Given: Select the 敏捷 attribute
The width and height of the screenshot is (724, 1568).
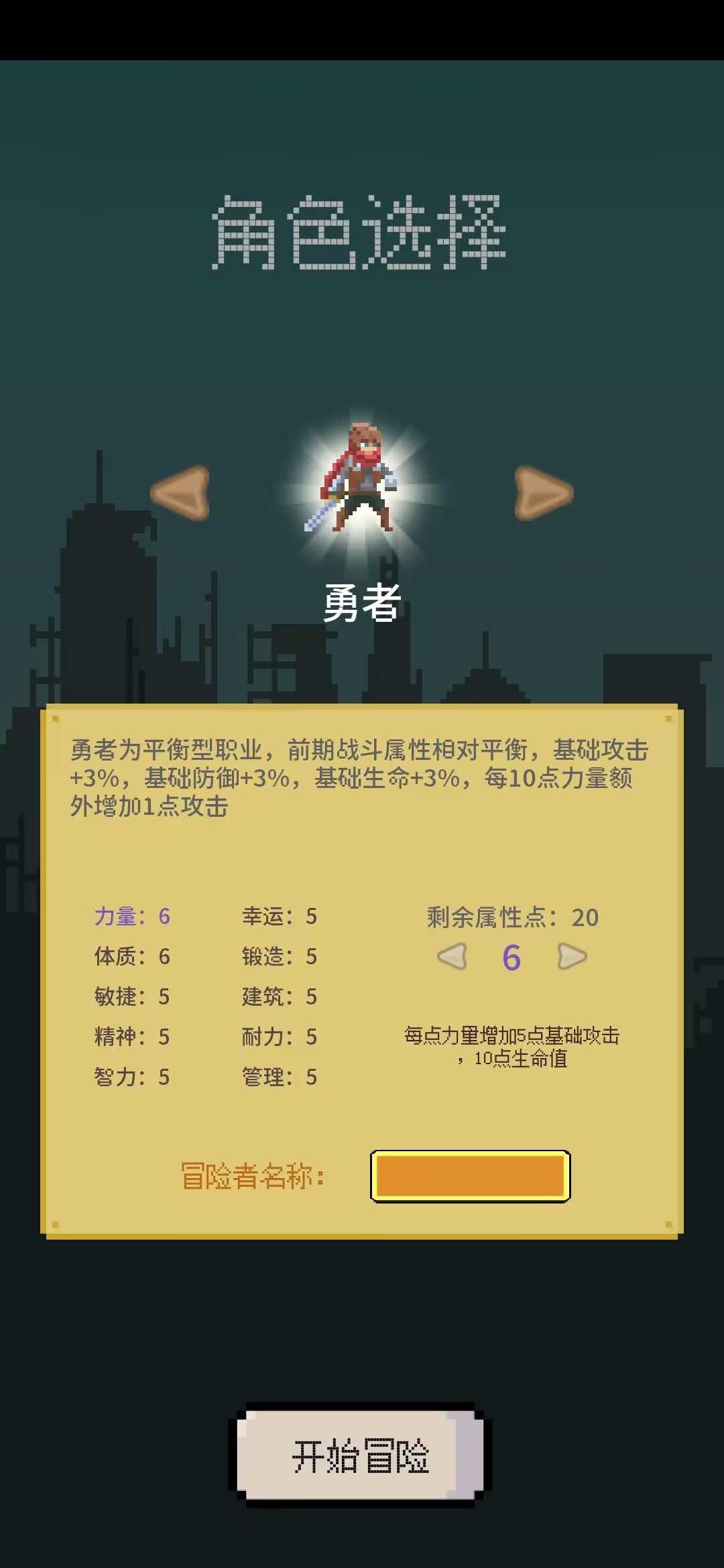Looking at the screenshot, I should 131,996.
